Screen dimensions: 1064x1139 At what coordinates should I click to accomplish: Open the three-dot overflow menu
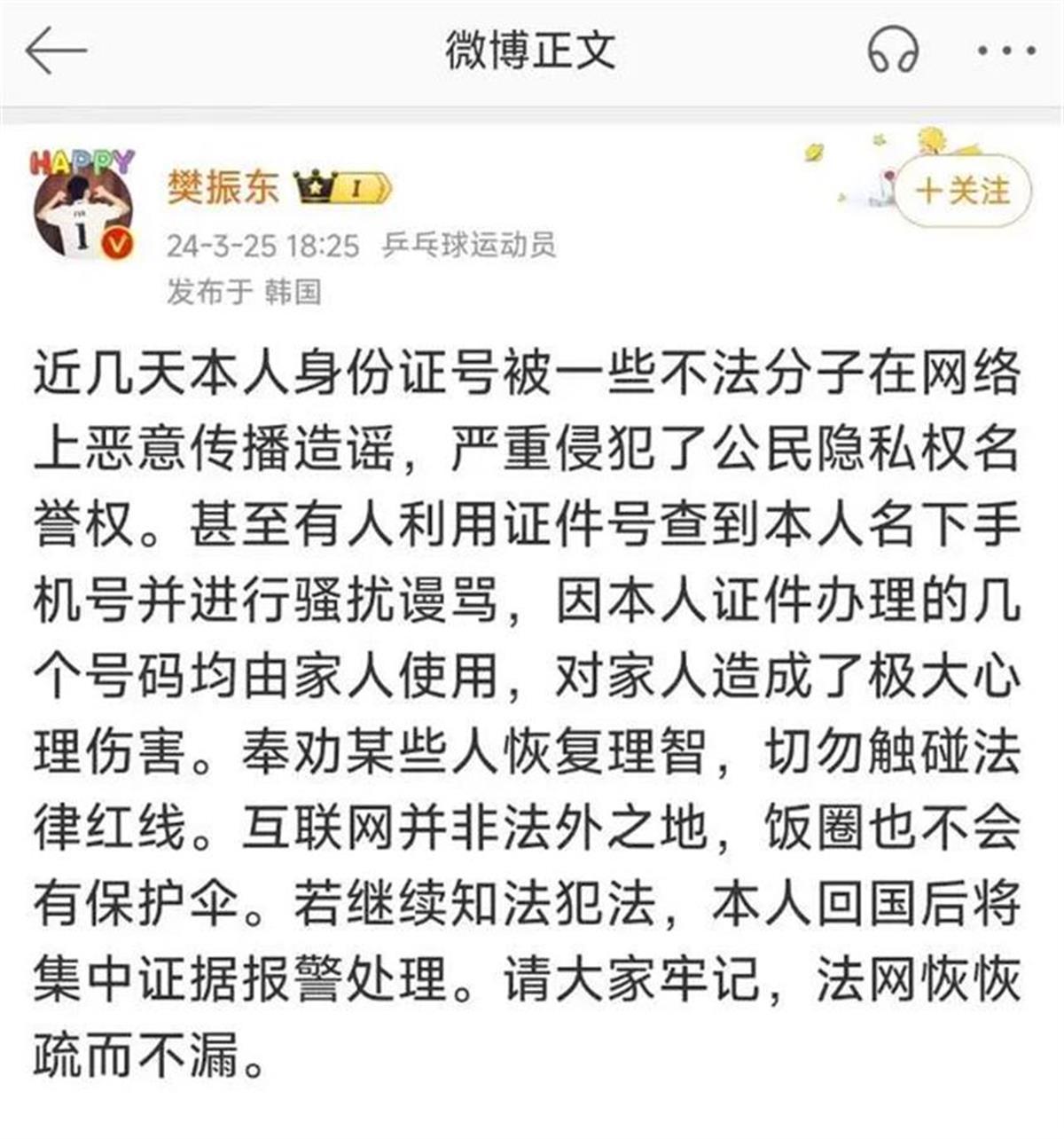1006,51
